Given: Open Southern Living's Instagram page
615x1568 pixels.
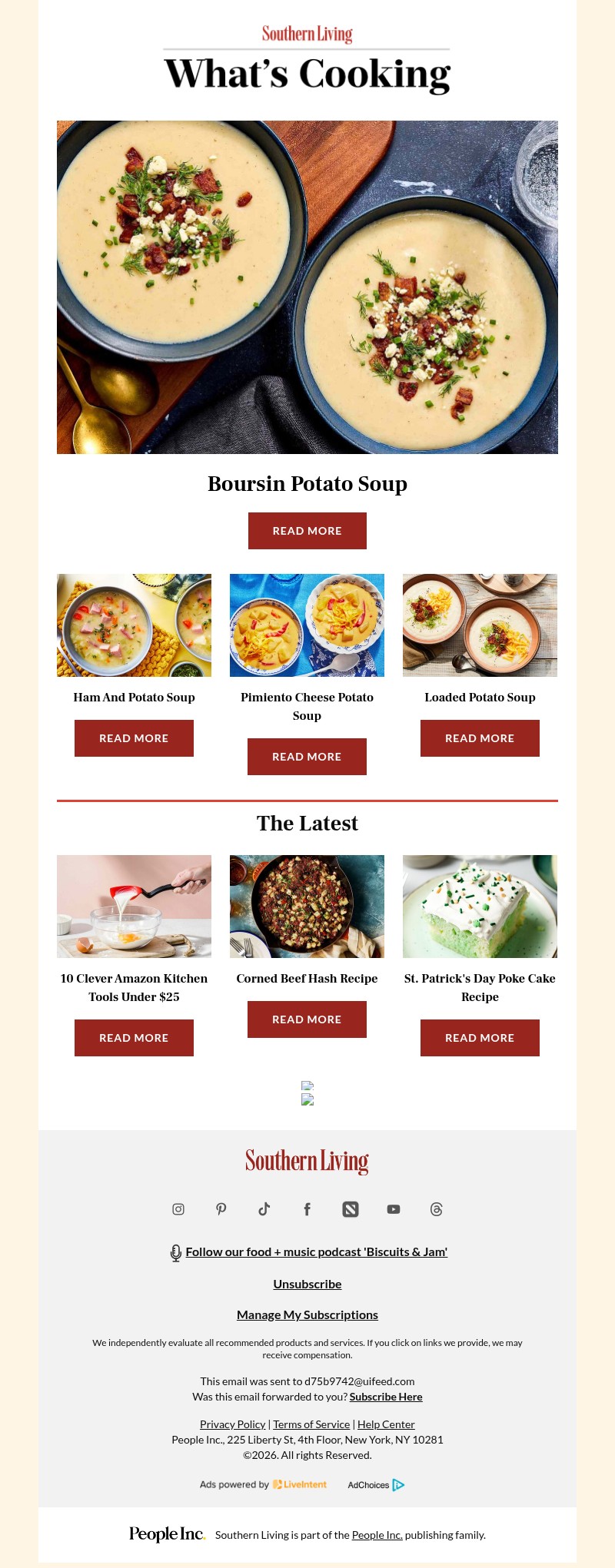Looking at the screenshot, I should 178,1208.
